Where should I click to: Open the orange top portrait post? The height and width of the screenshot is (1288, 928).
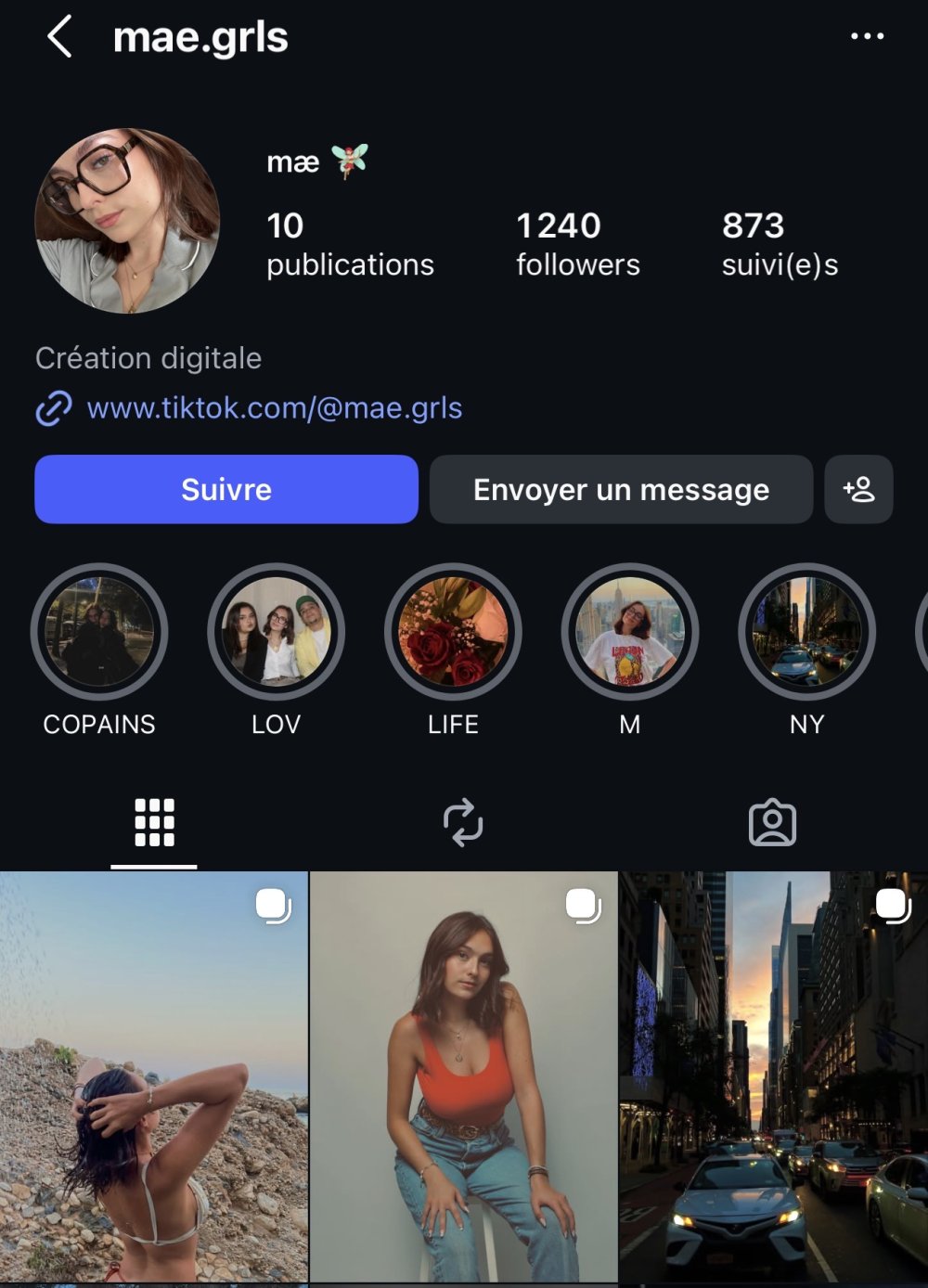[463, 1076]
